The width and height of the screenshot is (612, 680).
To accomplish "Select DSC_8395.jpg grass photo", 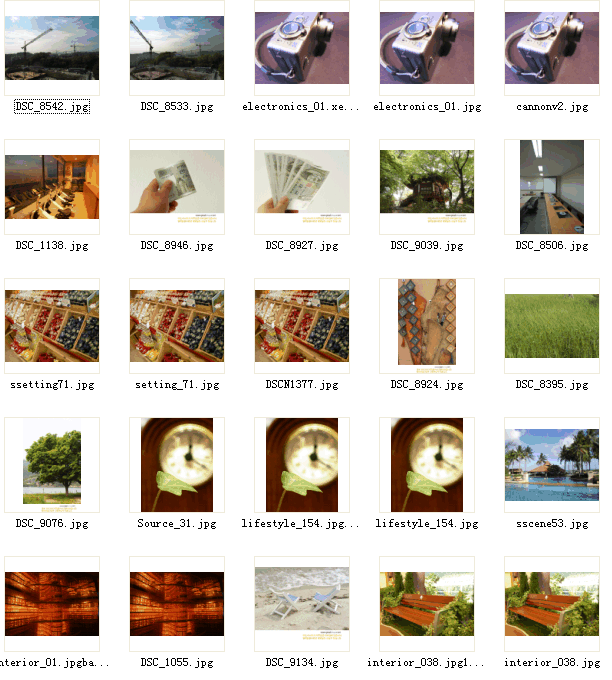I will pyautogui.click(x=552, y=326).
